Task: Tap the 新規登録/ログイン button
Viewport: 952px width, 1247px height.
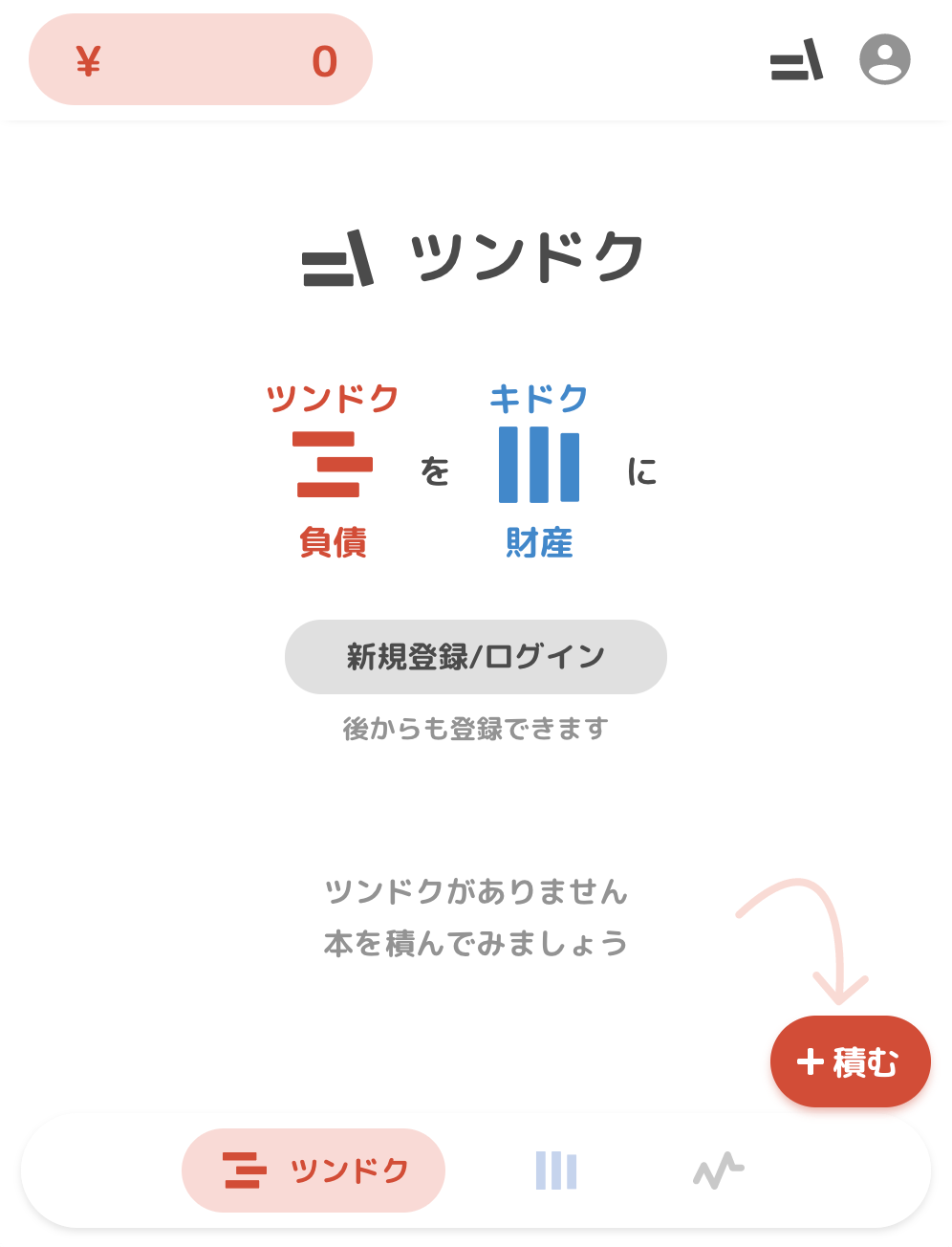Action: click(475, 657)
